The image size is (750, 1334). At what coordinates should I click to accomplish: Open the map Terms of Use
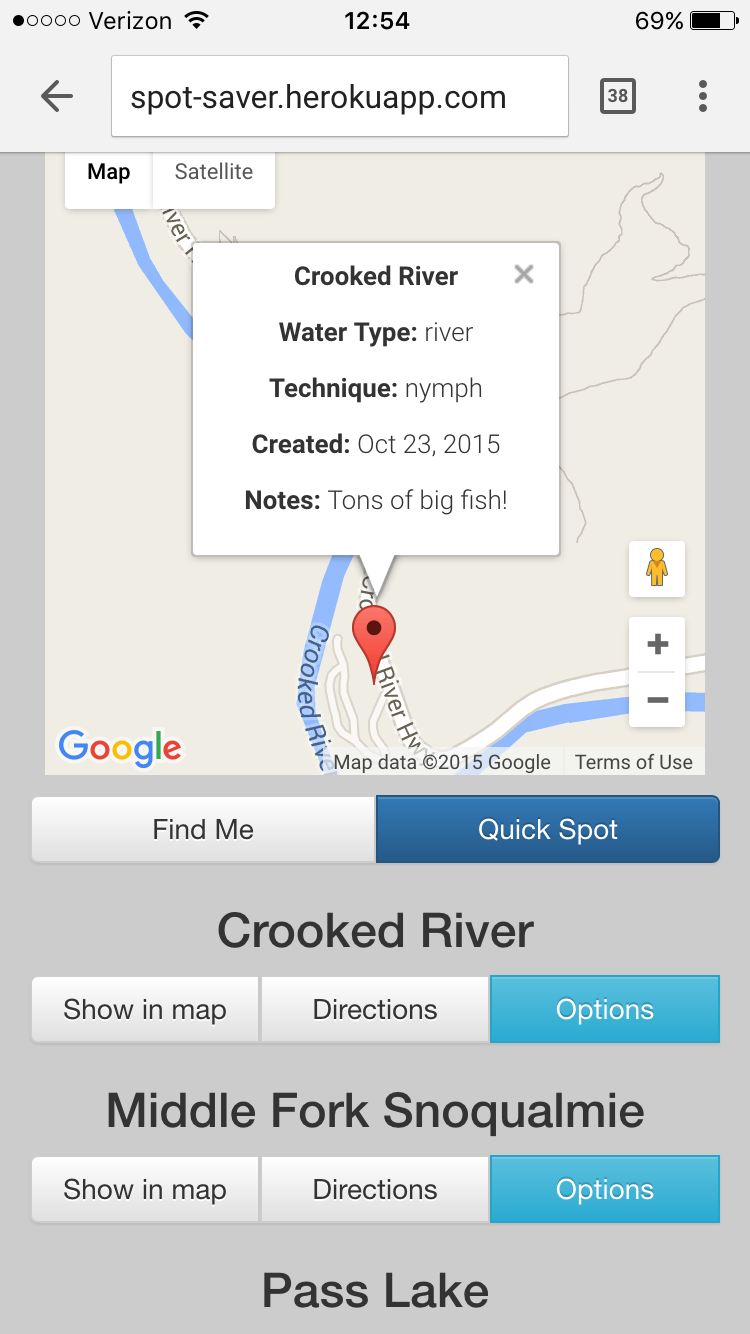pyautogui.click(x=634, y=762)
